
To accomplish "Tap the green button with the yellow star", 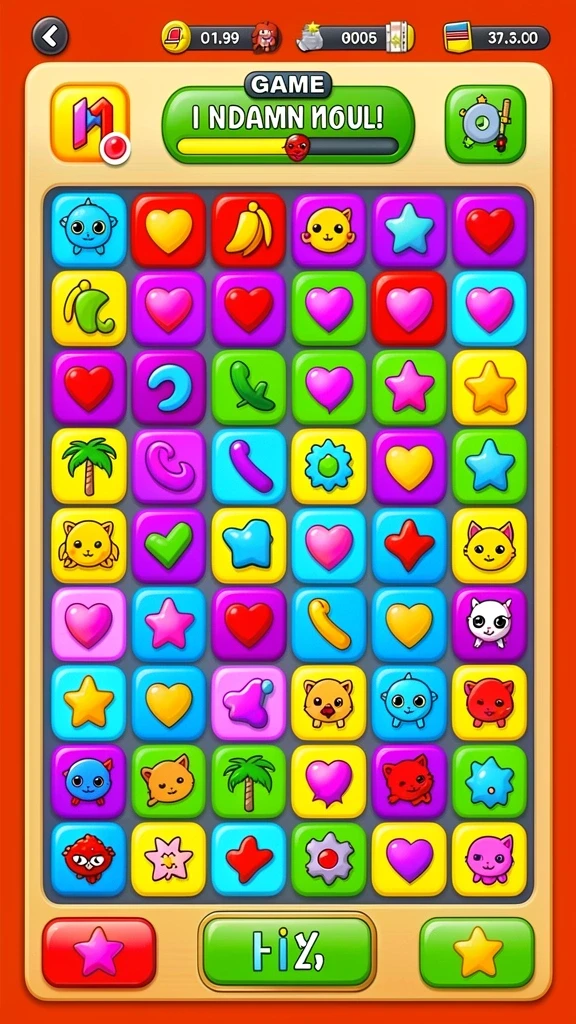I will point(477,952).
